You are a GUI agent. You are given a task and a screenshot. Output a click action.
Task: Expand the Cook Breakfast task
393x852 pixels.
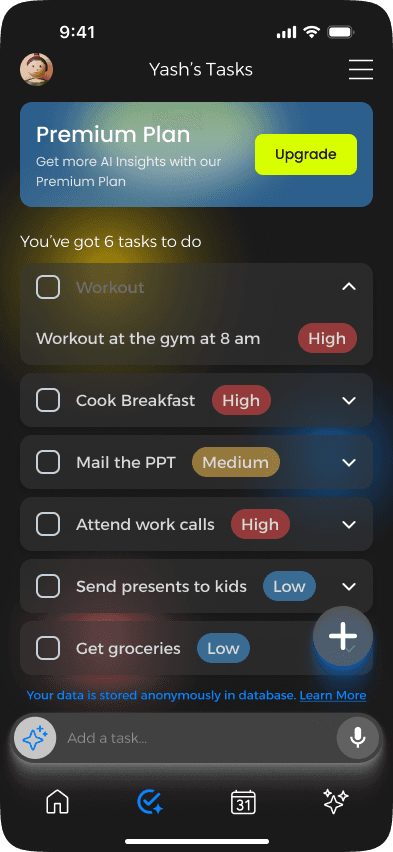pos(348,400)
